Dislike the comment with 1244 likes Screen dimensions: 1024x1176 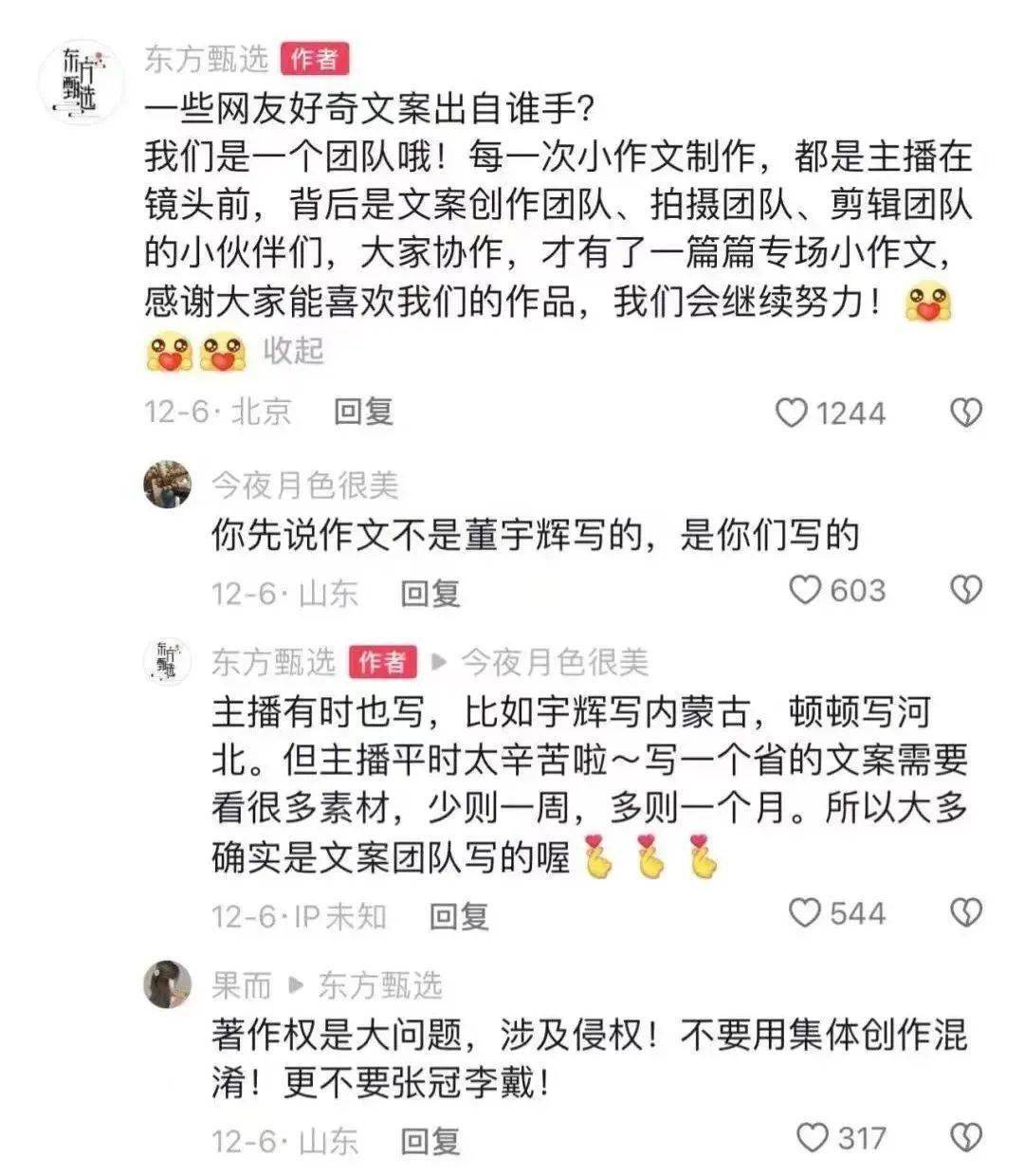click(965, 413)
